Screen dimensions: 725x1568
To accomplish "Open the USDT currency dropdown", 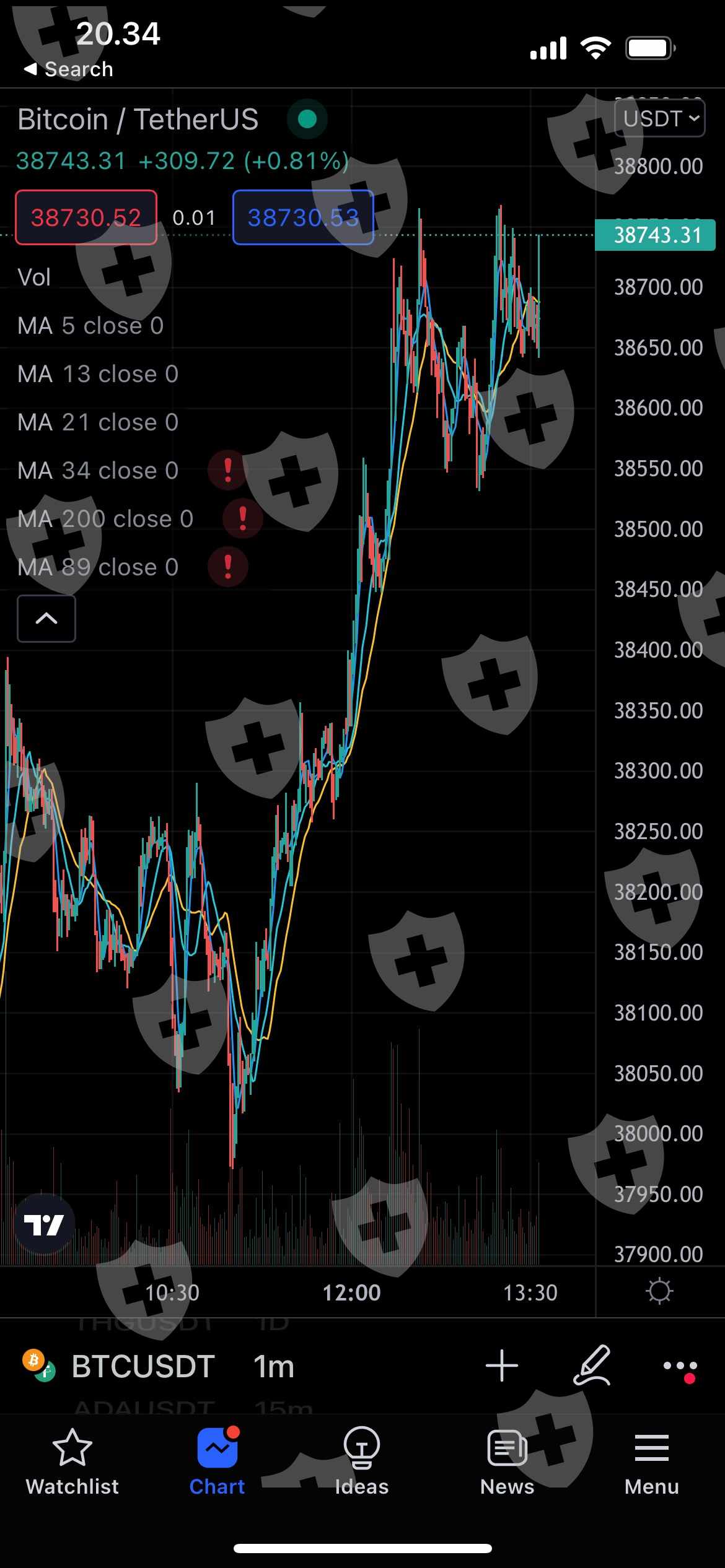I will 659,118.
